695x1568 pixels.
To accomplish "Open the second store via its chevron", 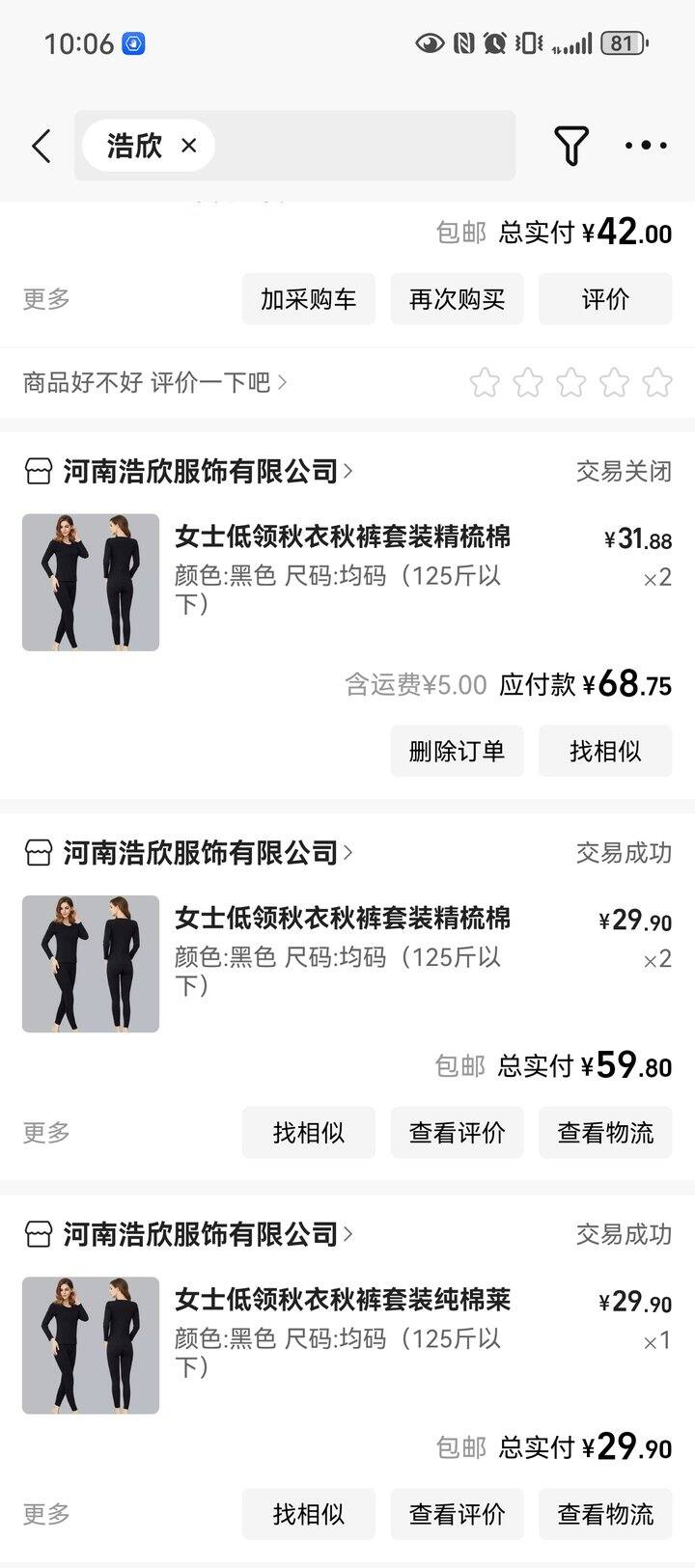I will [349, 853].
